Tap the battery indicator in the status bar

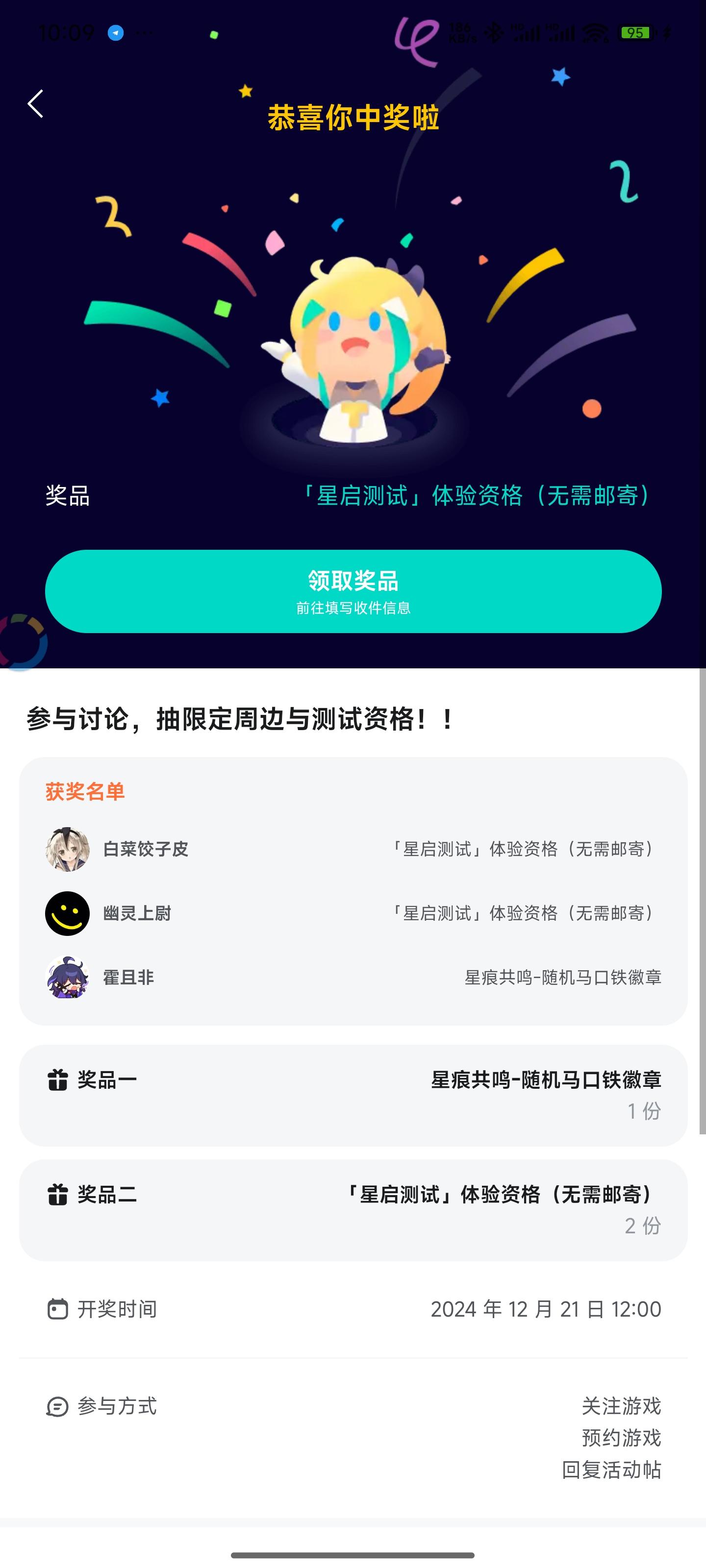coord(635,32)
